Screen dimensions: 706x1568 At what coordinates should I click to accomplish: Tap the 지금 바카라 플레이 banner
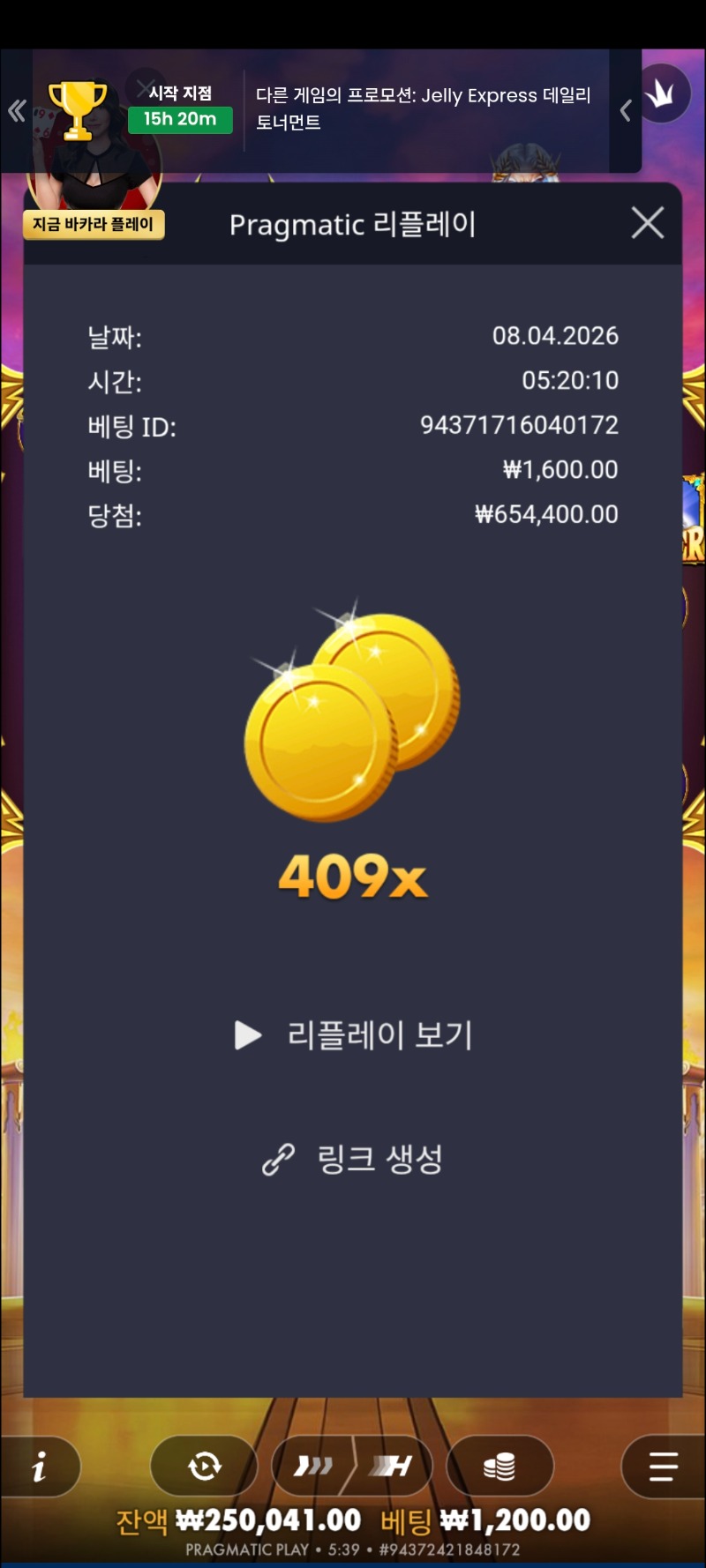point(94,224)
